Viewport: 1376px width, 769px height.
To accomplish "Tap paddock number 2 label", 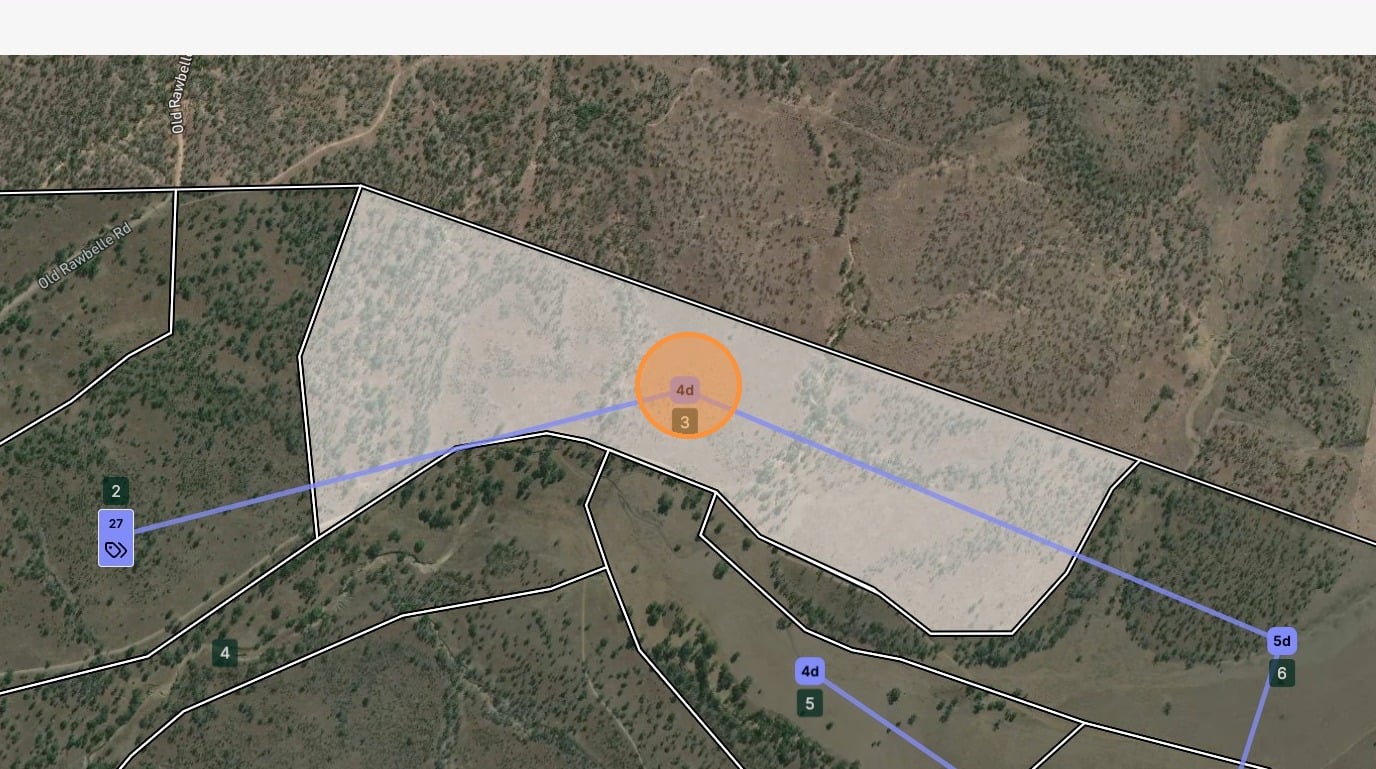I will [116, 491].
